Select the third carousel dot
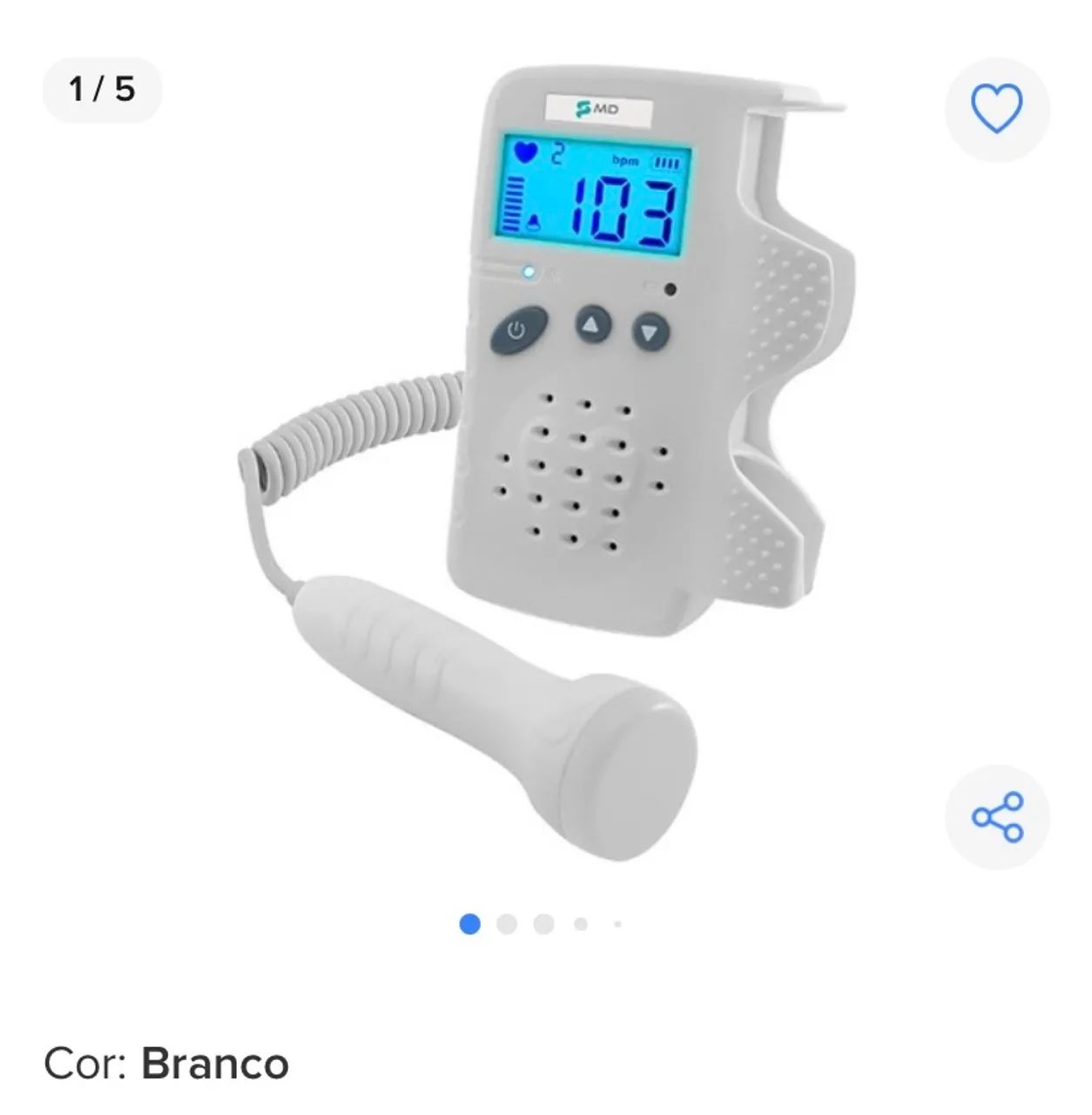Image resolution: width=1092 pixels, height=1115 pixels. 543,924
